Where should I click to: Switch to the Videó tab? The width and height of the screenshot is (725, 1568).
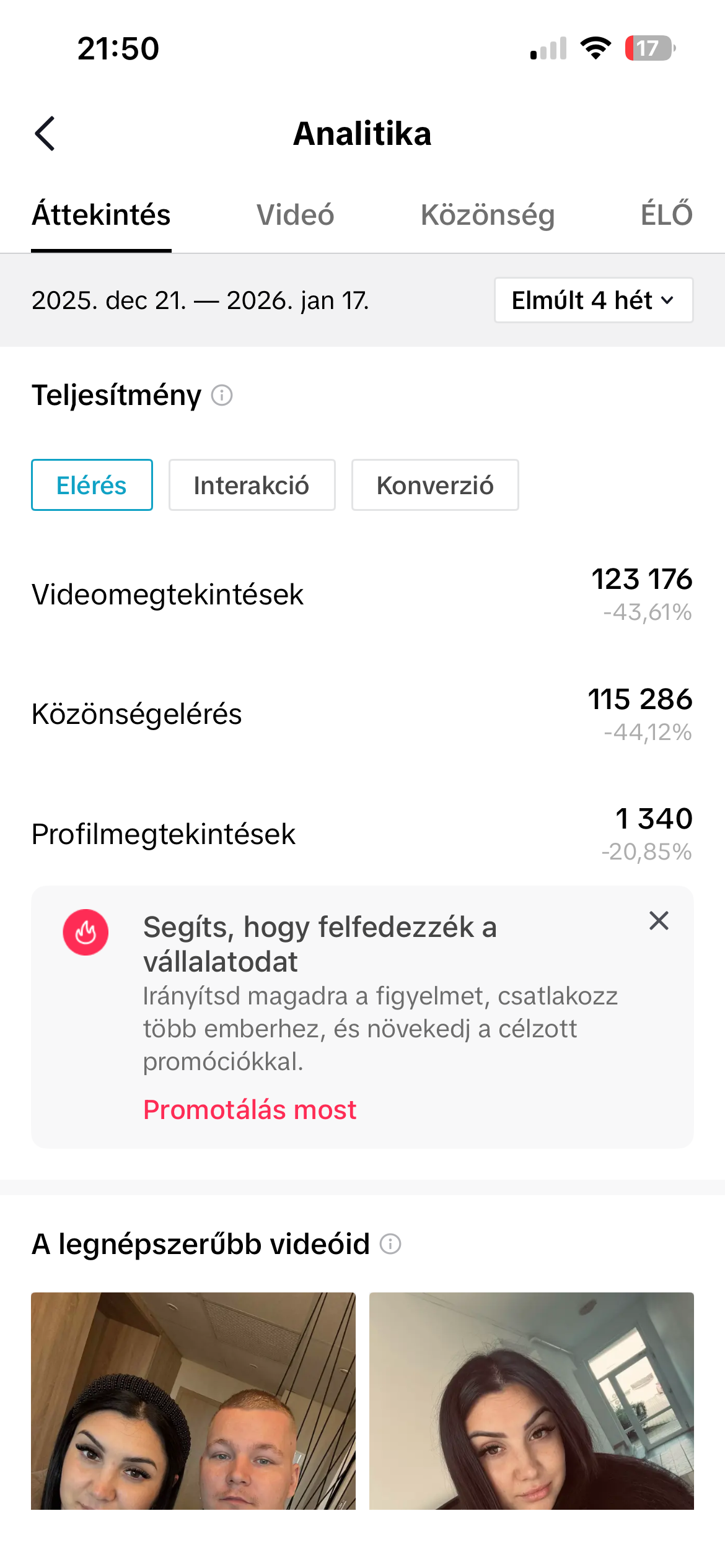pos(295,215)
